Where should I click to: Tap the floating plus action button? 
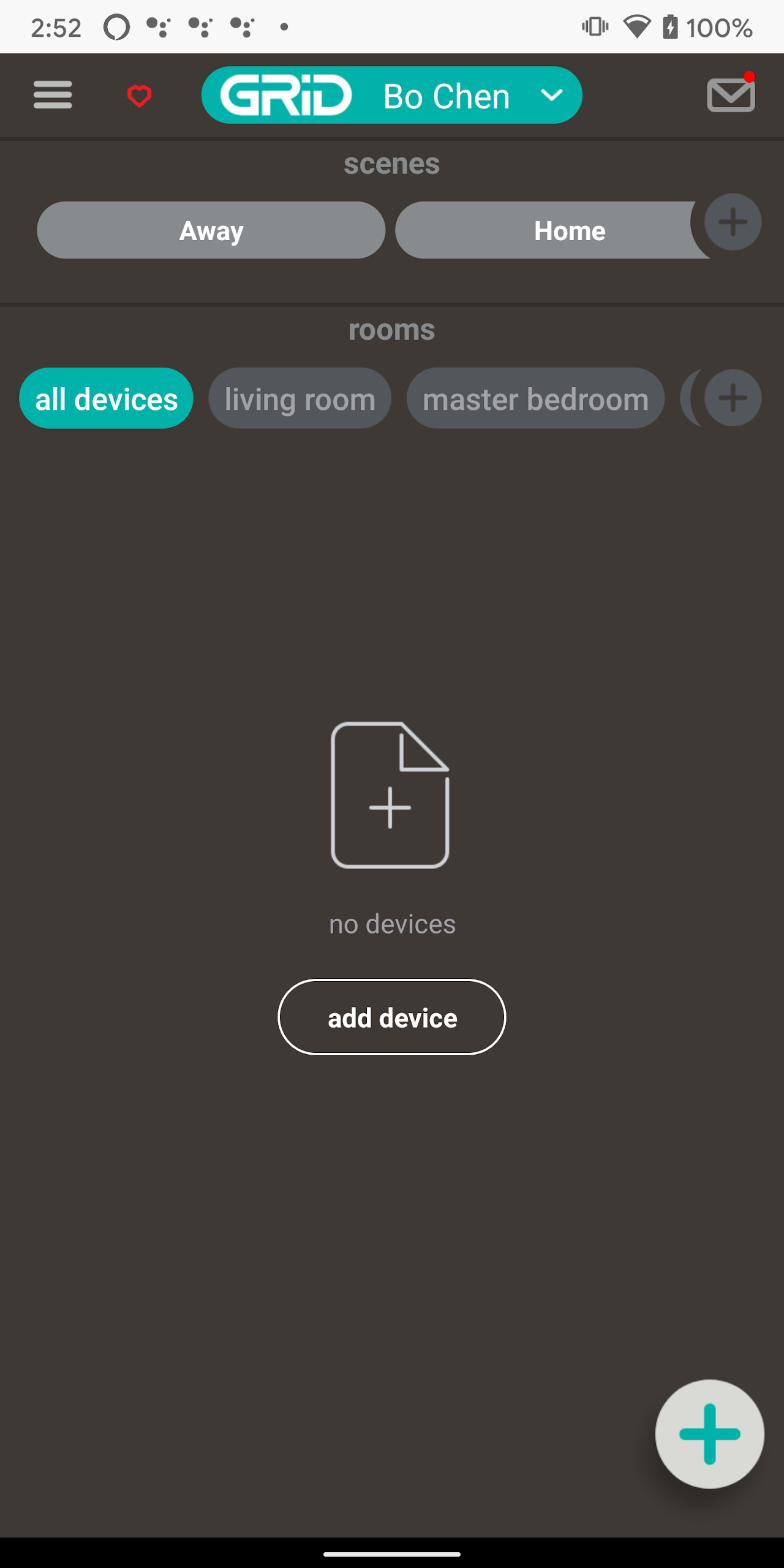tap(709, 1434)
